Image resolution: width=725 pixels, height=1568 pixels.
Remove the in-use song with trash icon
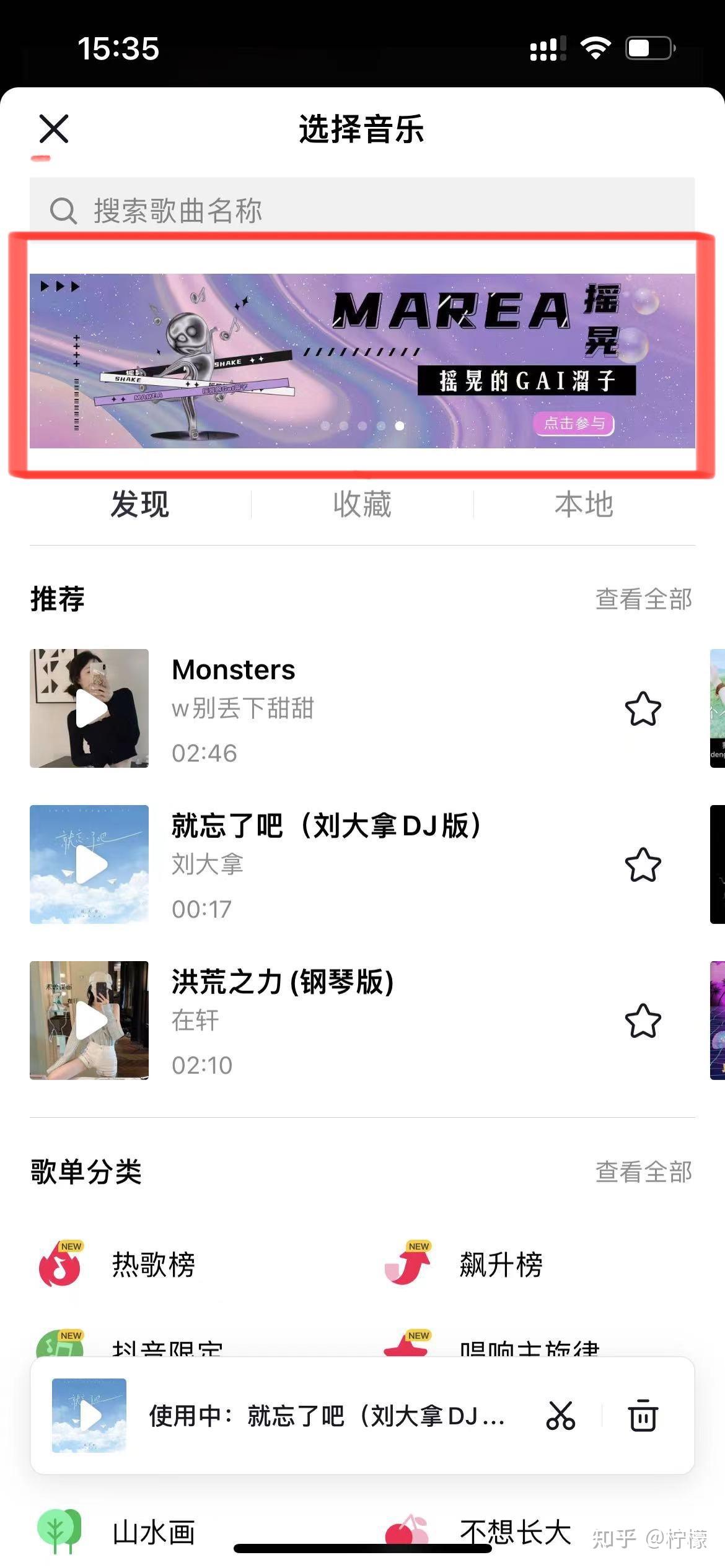643,1416
